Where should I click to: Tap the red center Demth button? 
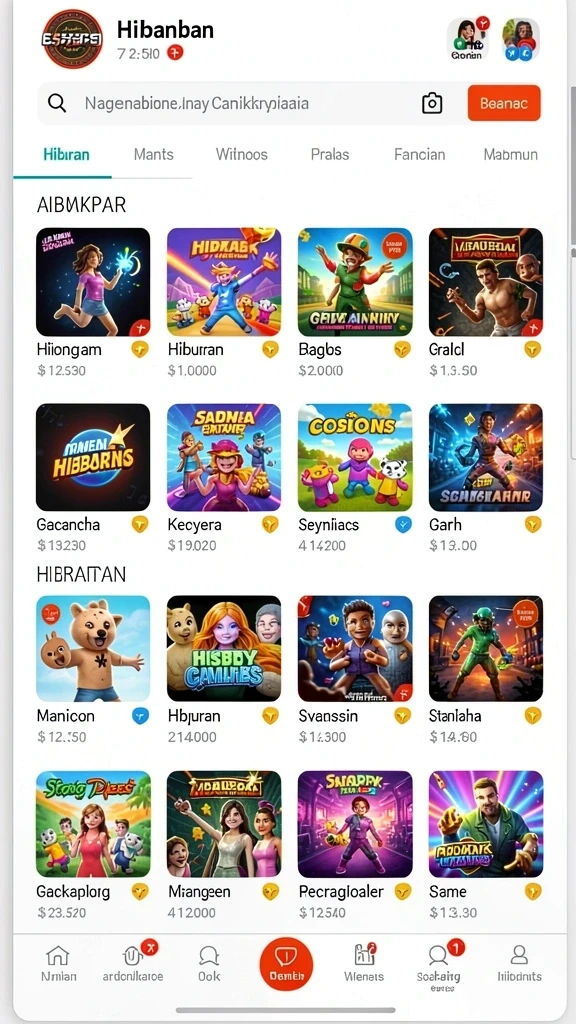pyautogui.click(x=286, y=965)
